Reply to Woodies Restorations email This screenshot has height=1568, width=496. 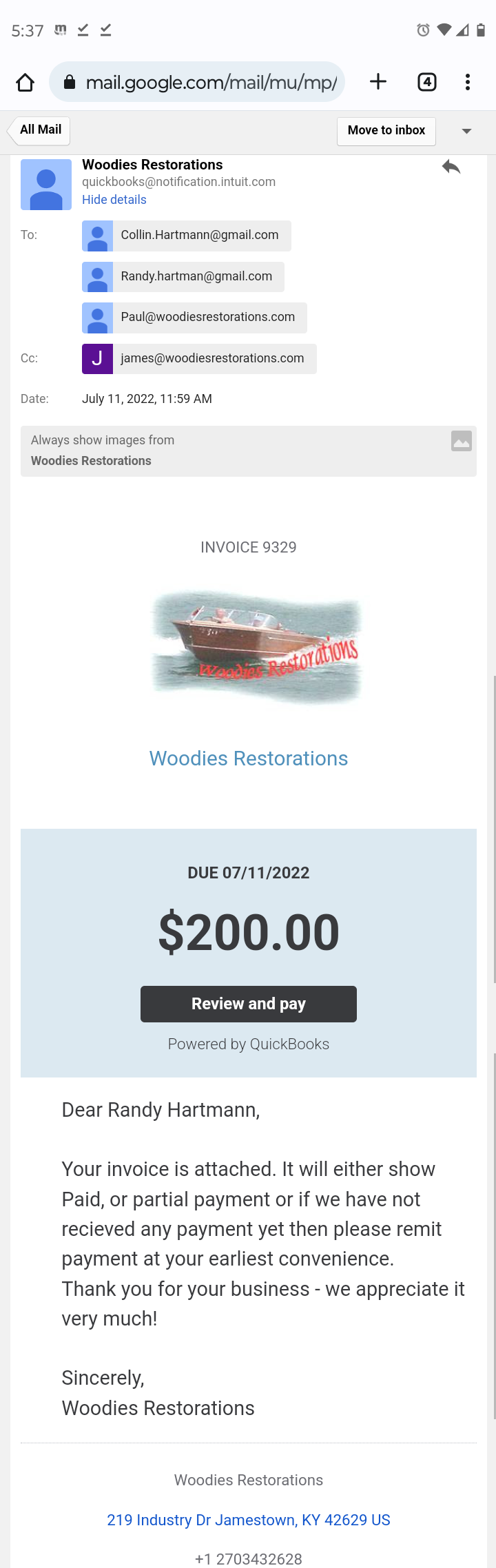click(451, 167)
